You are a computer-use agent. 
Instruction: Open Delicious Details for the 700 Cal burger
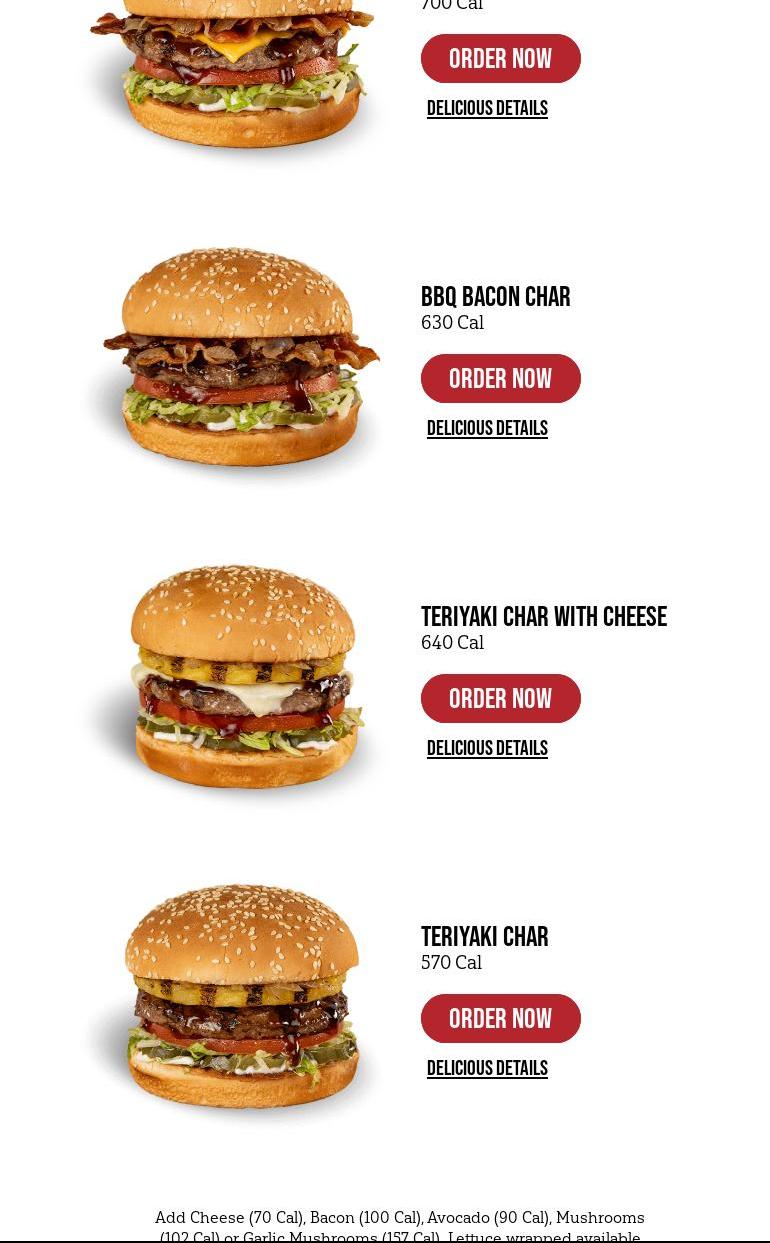(487, 108)
